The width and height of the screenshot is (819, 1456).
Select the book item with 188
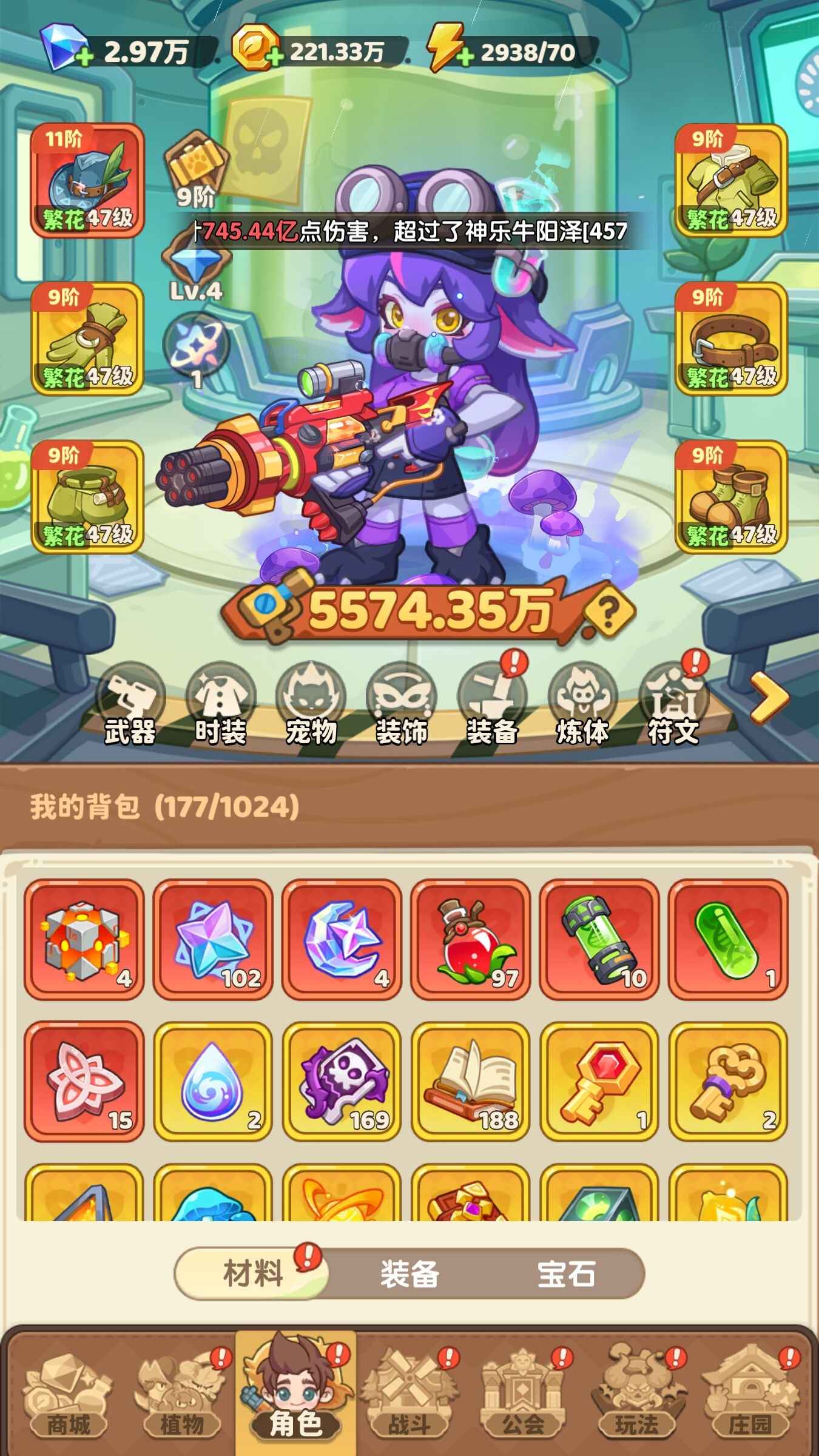[x=470, y=1081]
